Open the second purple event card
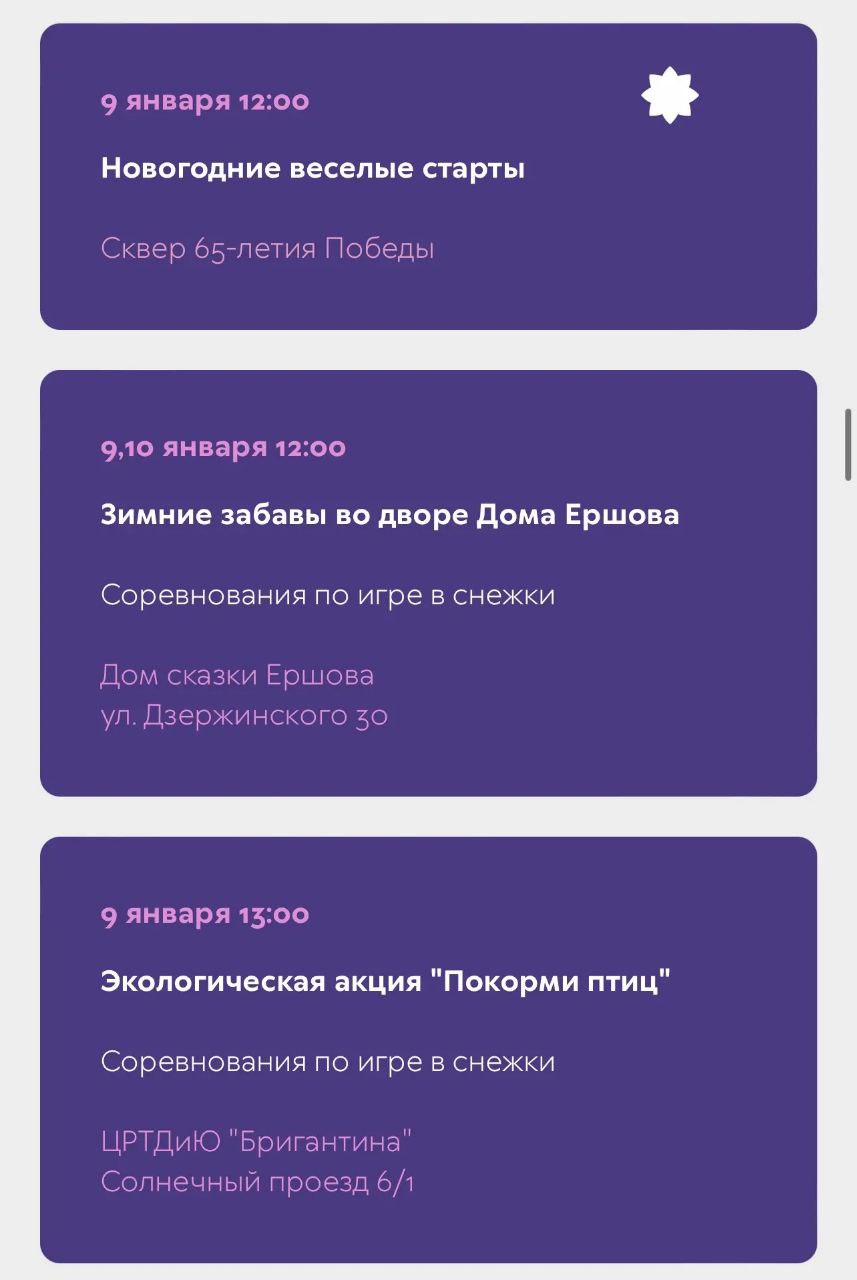The height and width of the screenshot is (1280, 857). pos(428,580)
